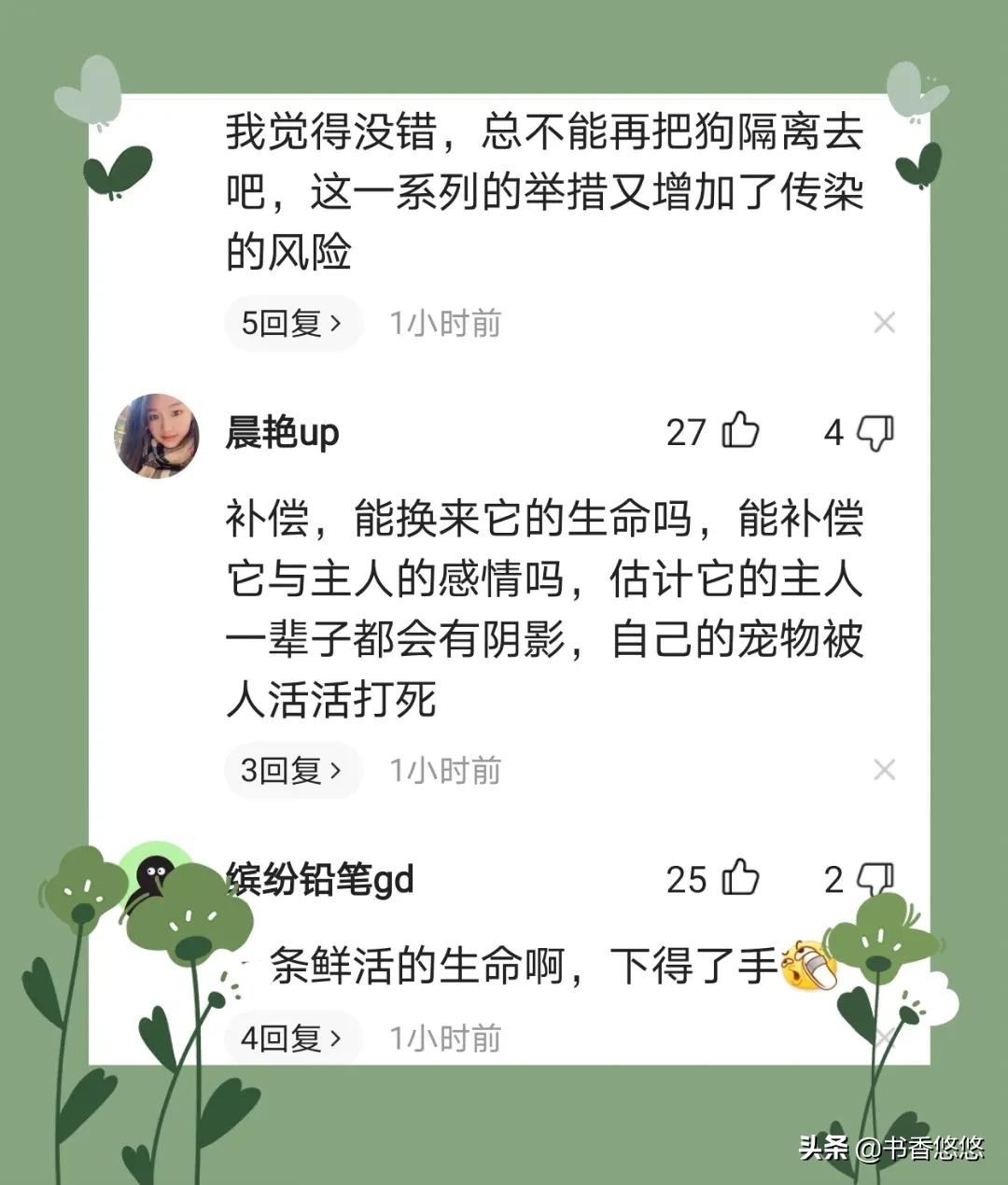
Task: Select the username 晨艳up
Action: point(281,432)
